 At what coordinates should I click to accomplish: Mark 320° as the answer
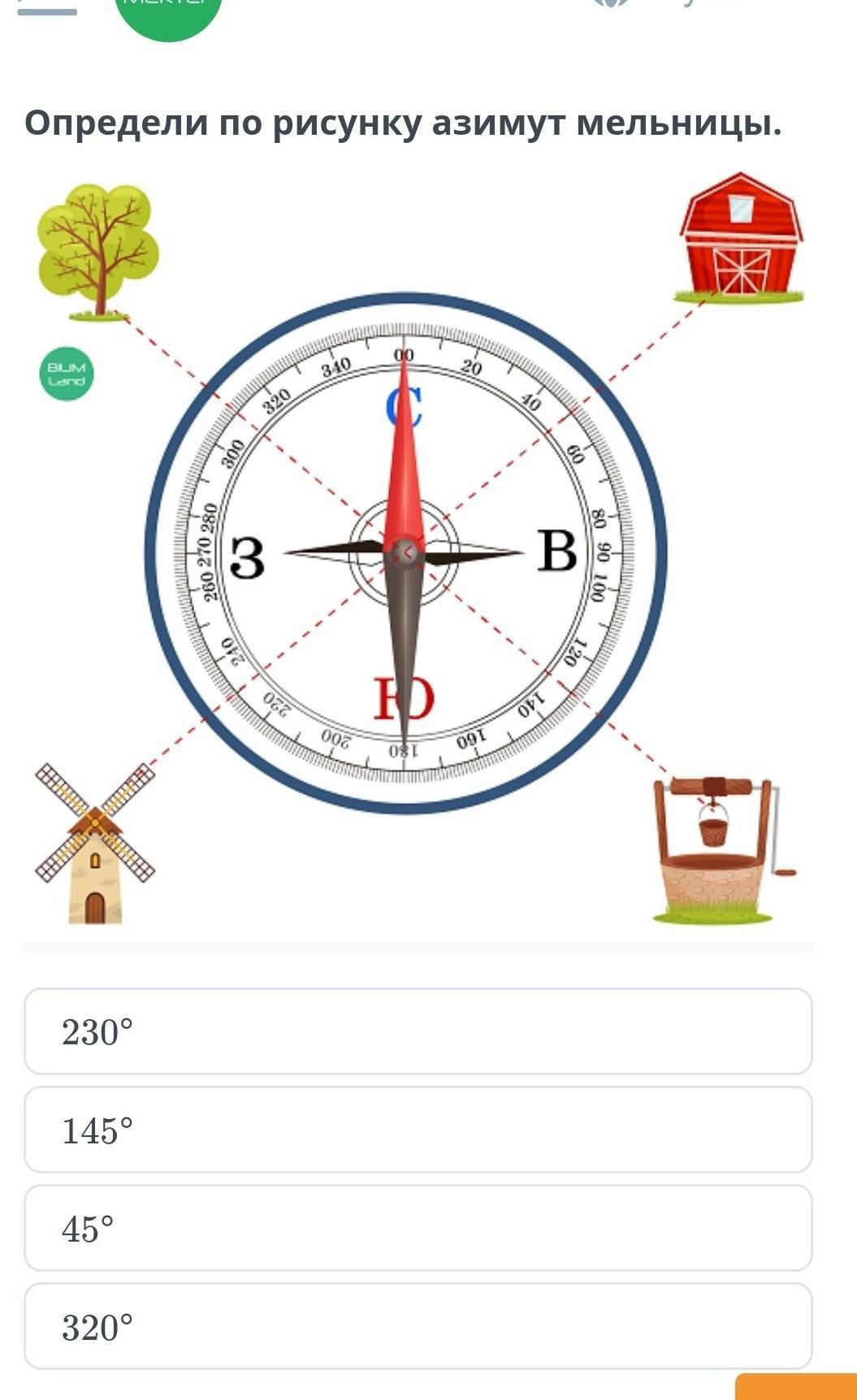(x=418, y=1326)
